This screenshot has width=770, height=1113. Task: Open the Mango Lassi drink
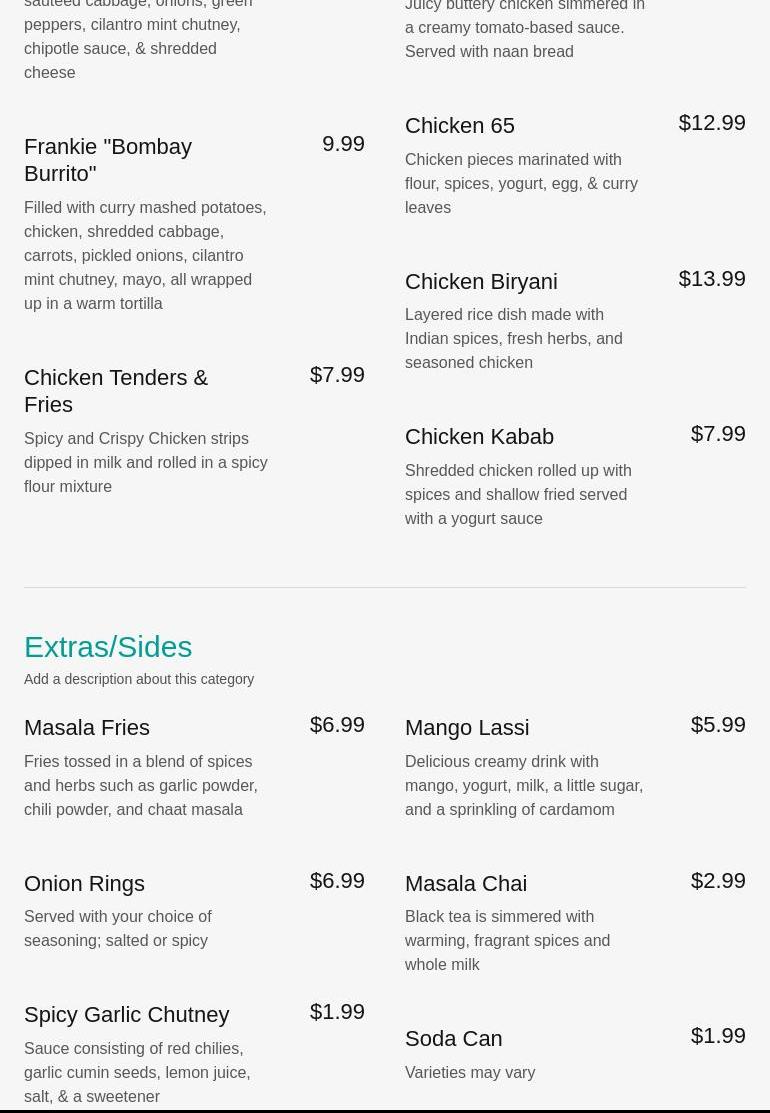point(467,728)
